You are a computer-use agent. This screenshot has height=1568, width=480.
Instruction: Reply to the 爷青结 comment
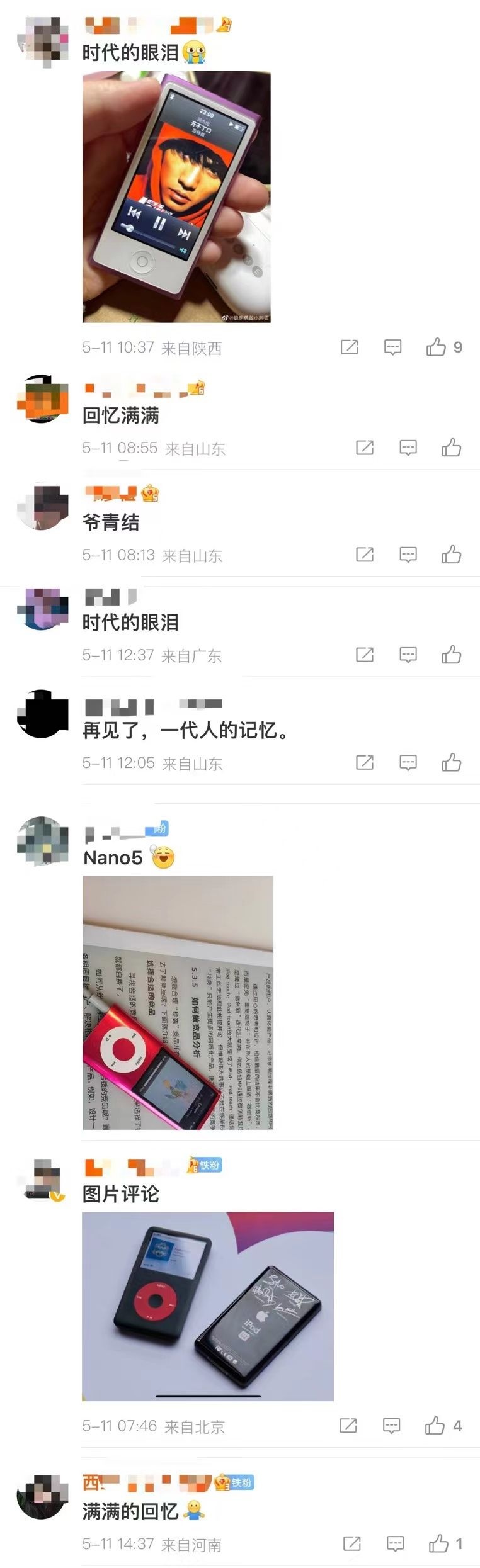coord(408,555)
